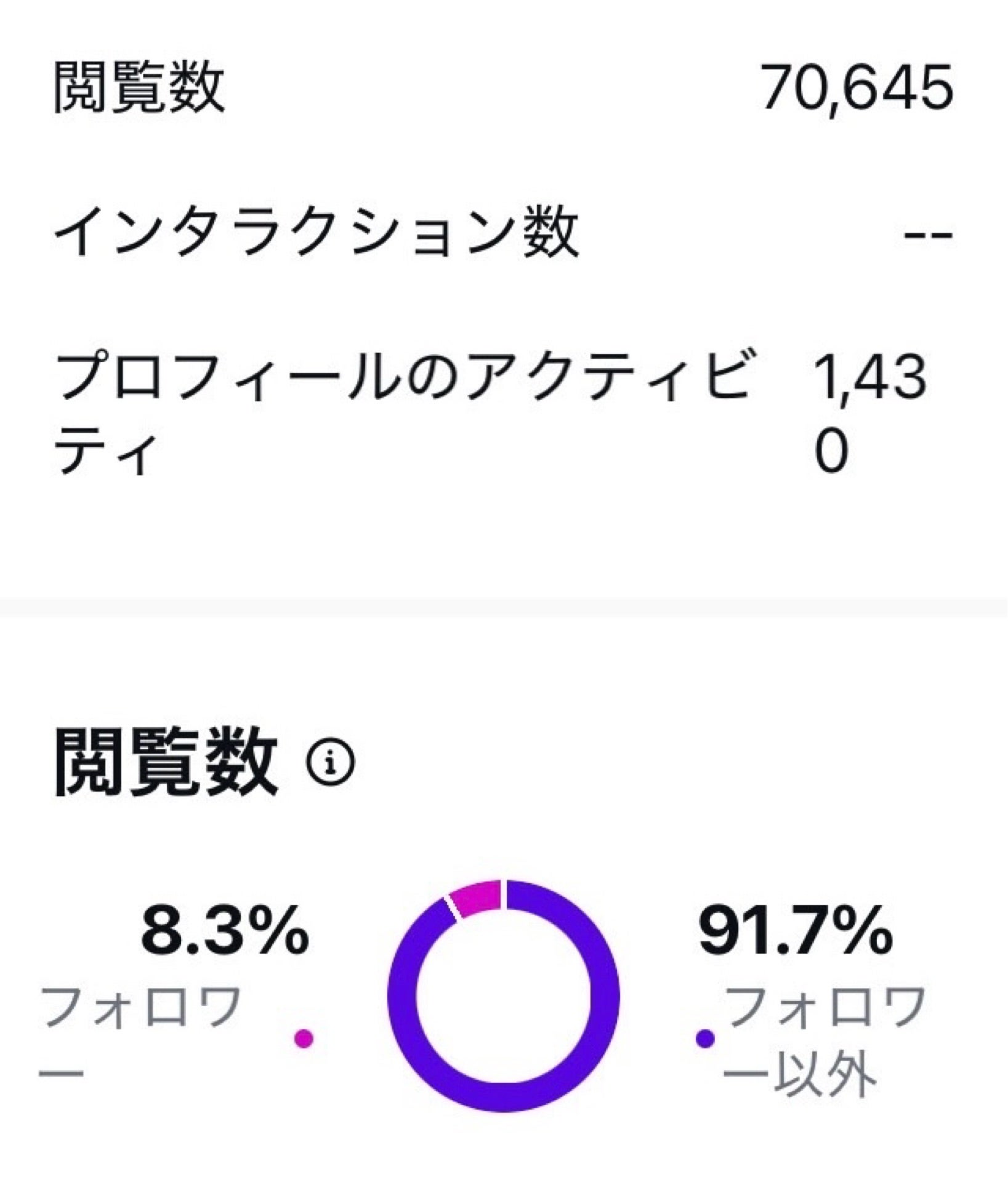The image size is (1008, 1182).
Task: Expand the インタラクション数 row showing --
Action: tap(504, 233)
